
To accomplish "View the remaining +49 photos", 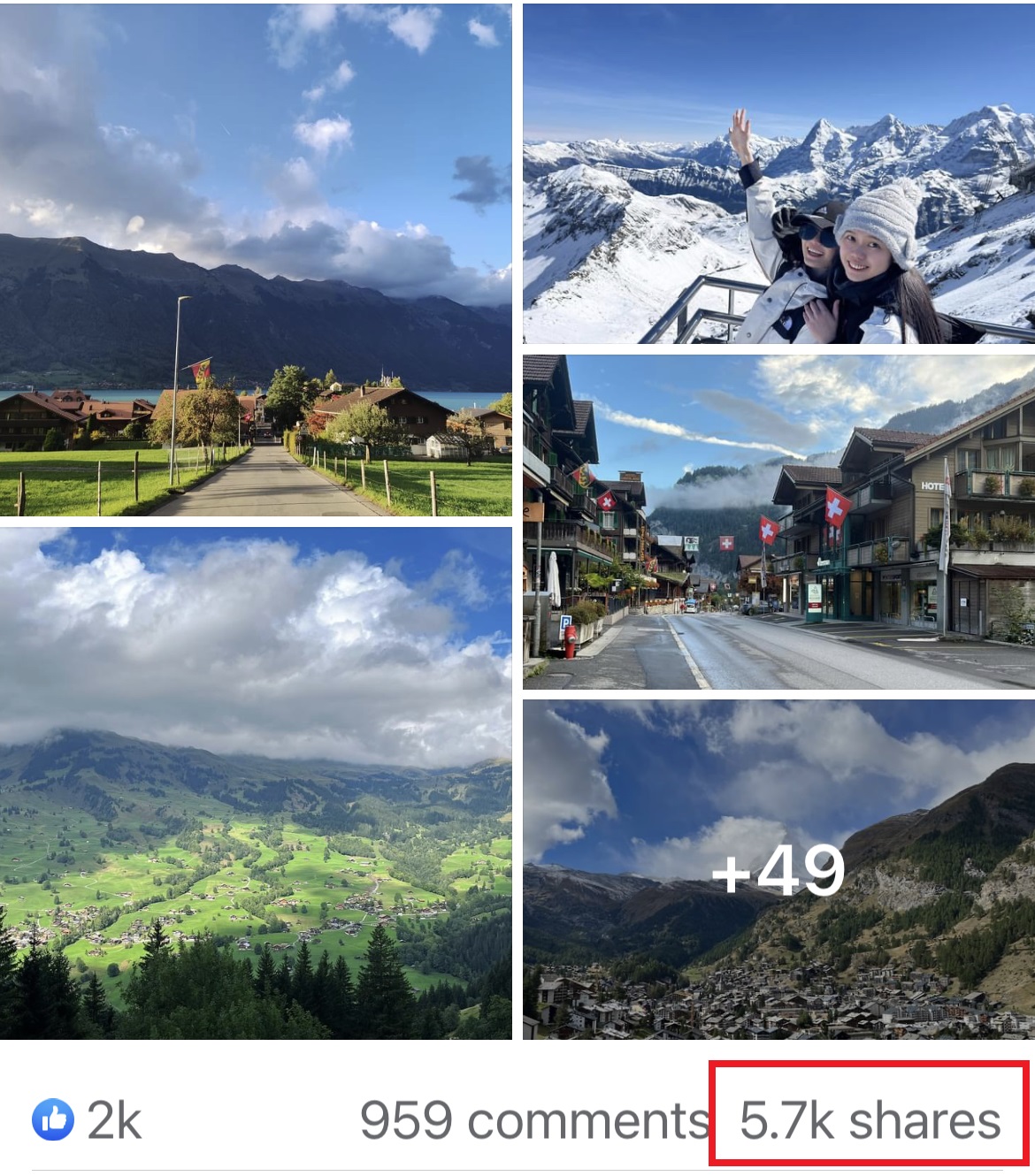I will coord(778,870).
